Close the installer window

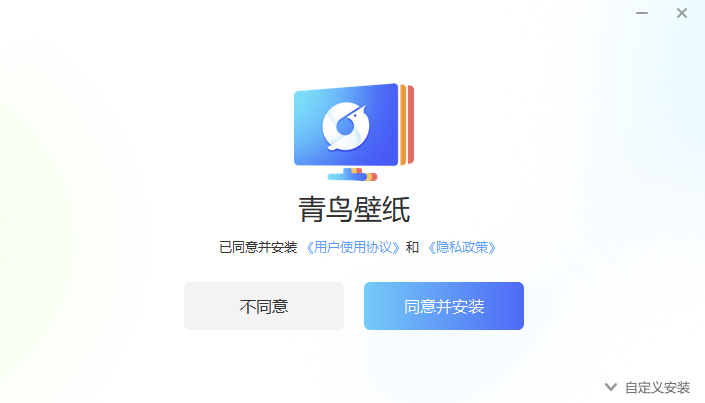point(682,13)
